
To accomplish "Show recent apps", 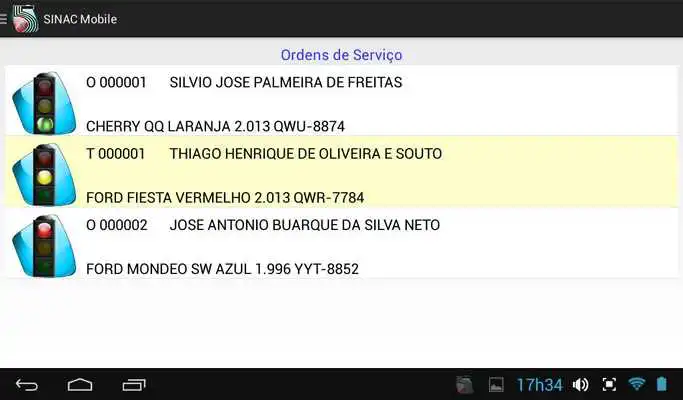I will [x=134, y=384].
